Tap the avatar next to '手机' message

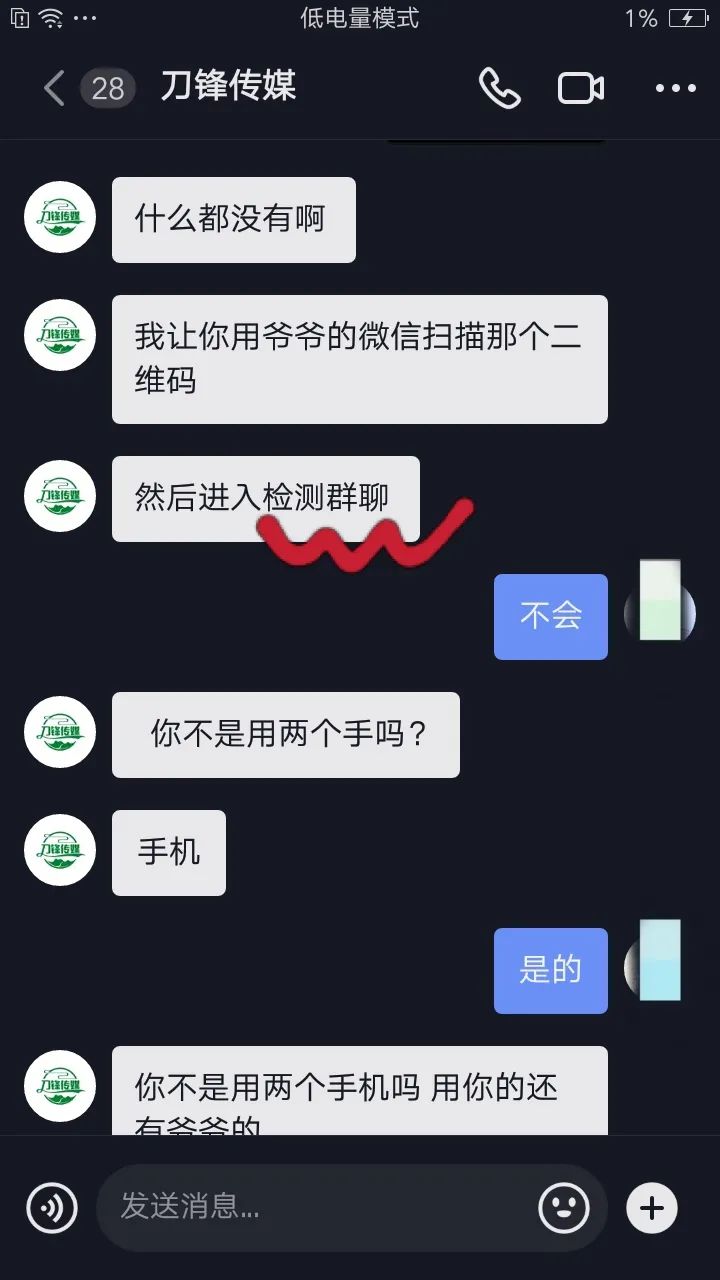click(58, 850)
